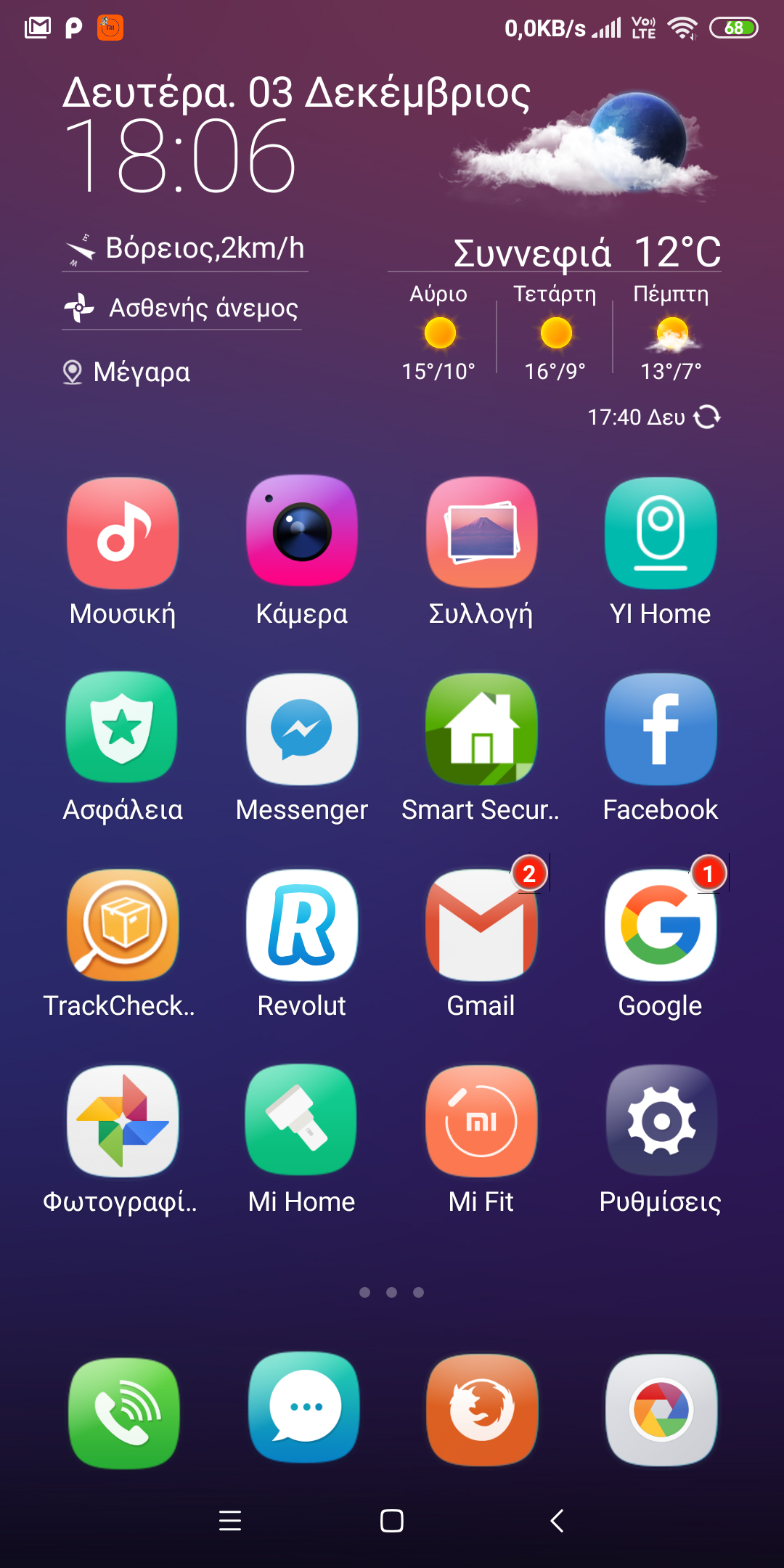Open the phone dialer in the dock
The height and width of the screenshot is (1568, 784).
click(x=124, y=1411)
